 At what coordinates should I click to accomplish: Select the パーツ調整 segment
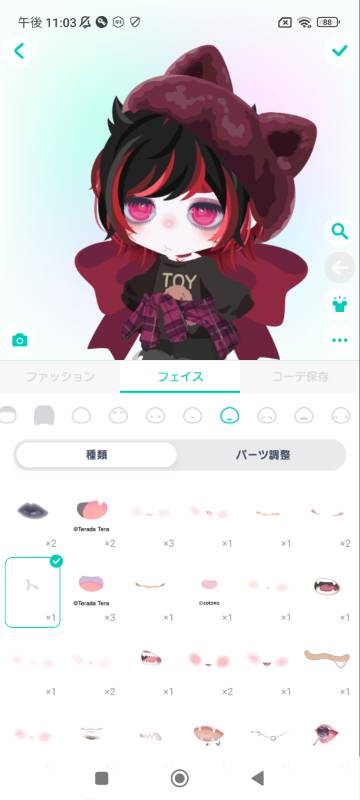point(263,455)
